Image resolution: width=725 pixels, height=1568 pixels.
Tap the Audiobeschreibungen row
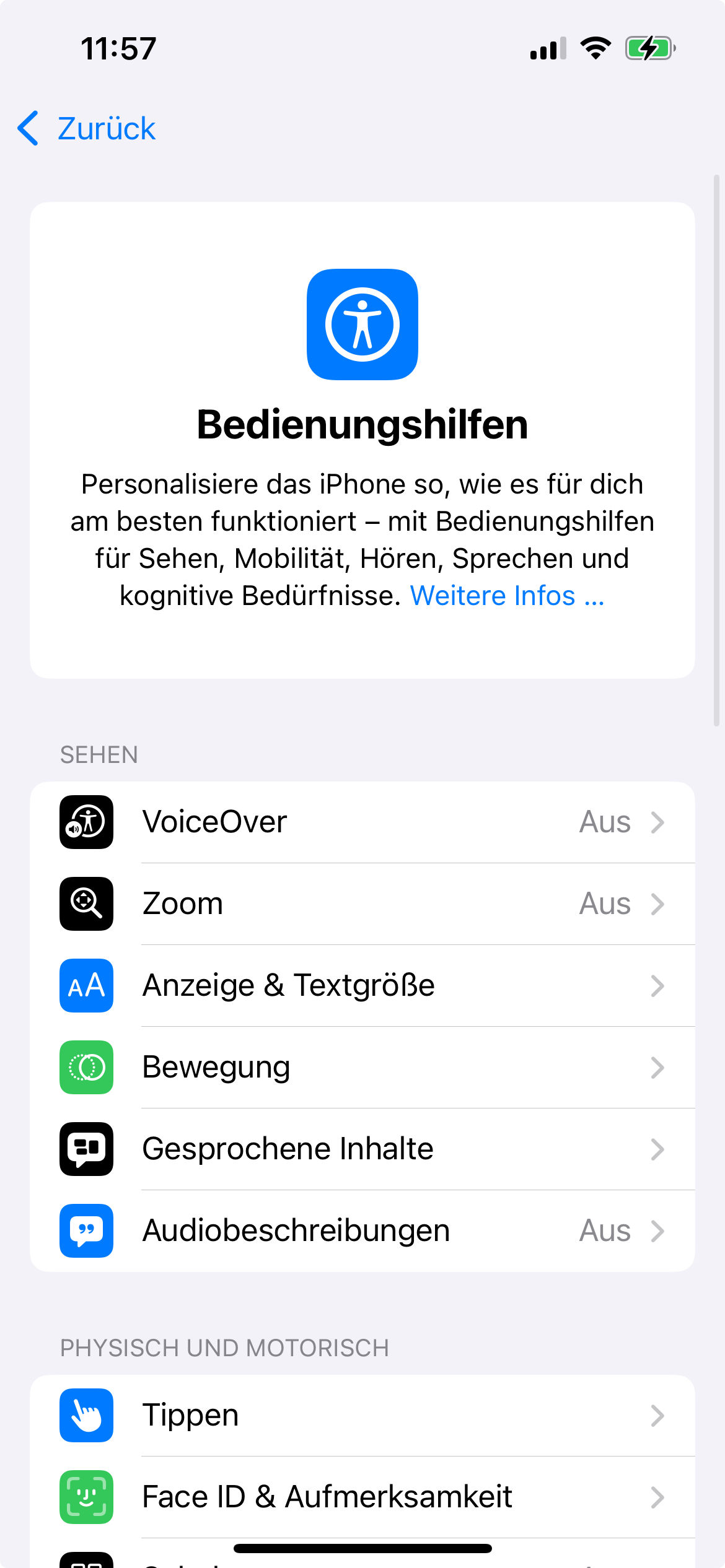tap(362, 1230)
